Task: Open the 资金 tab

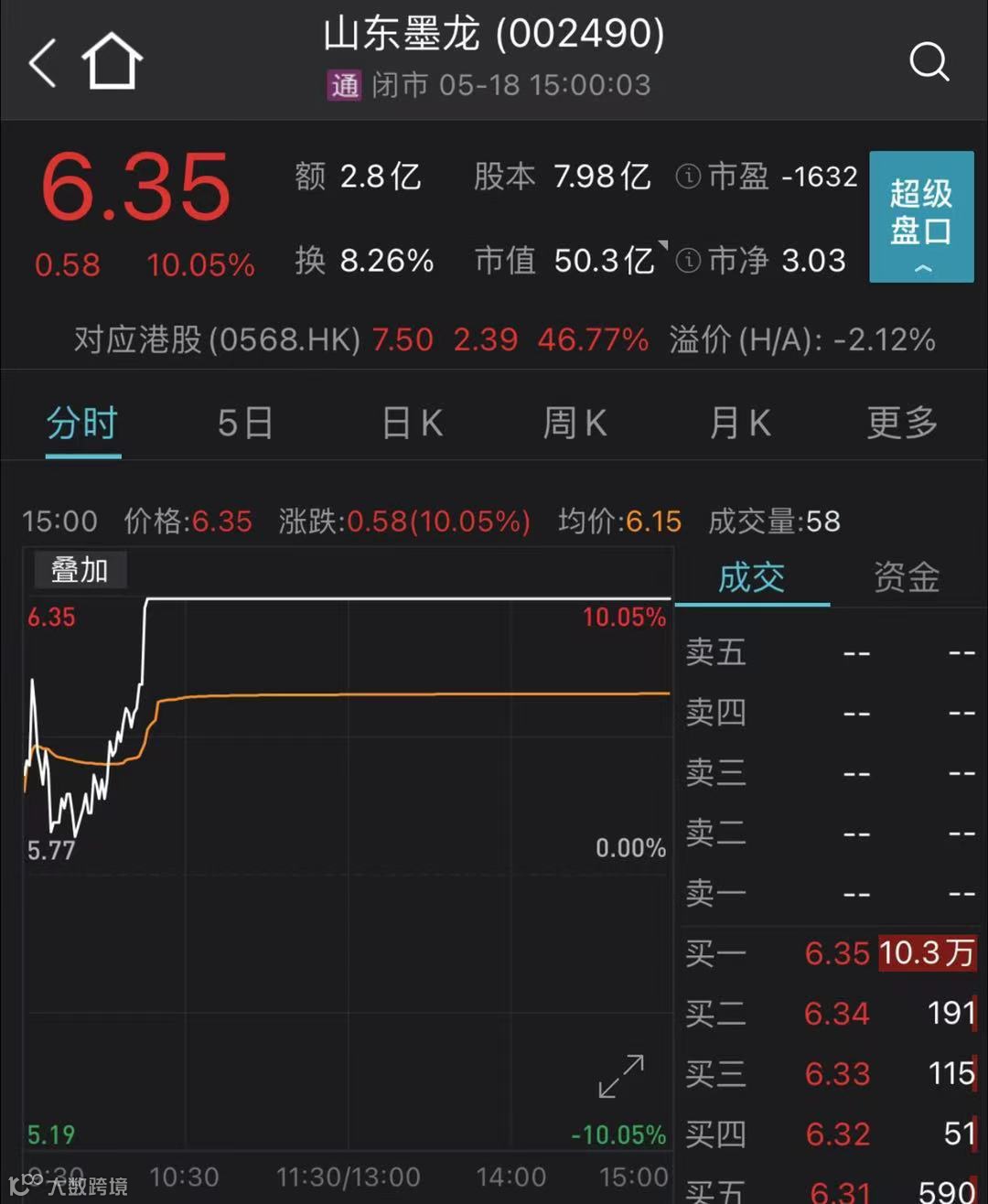Action: click(906, 577)
